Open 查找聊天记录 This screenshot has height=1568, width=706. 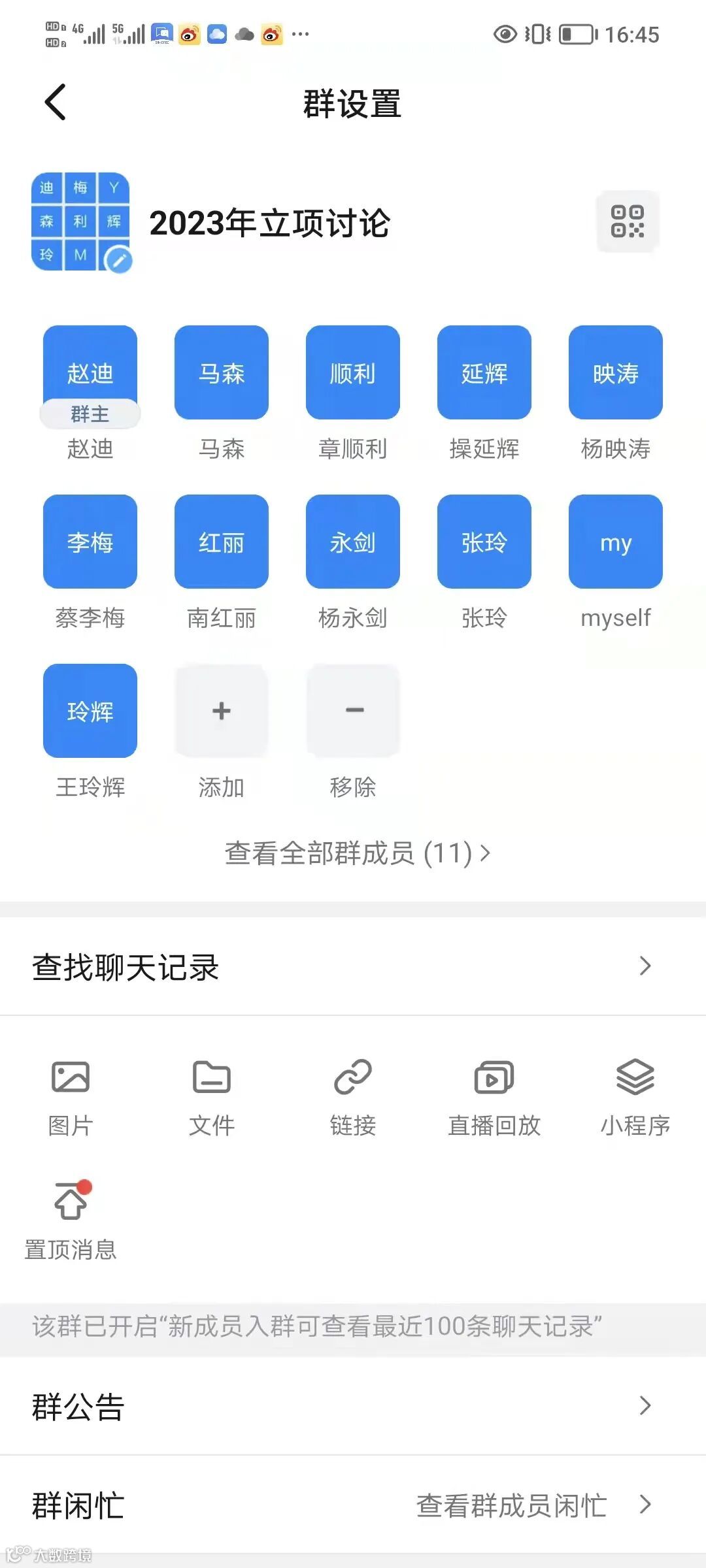tap(353, 967)
